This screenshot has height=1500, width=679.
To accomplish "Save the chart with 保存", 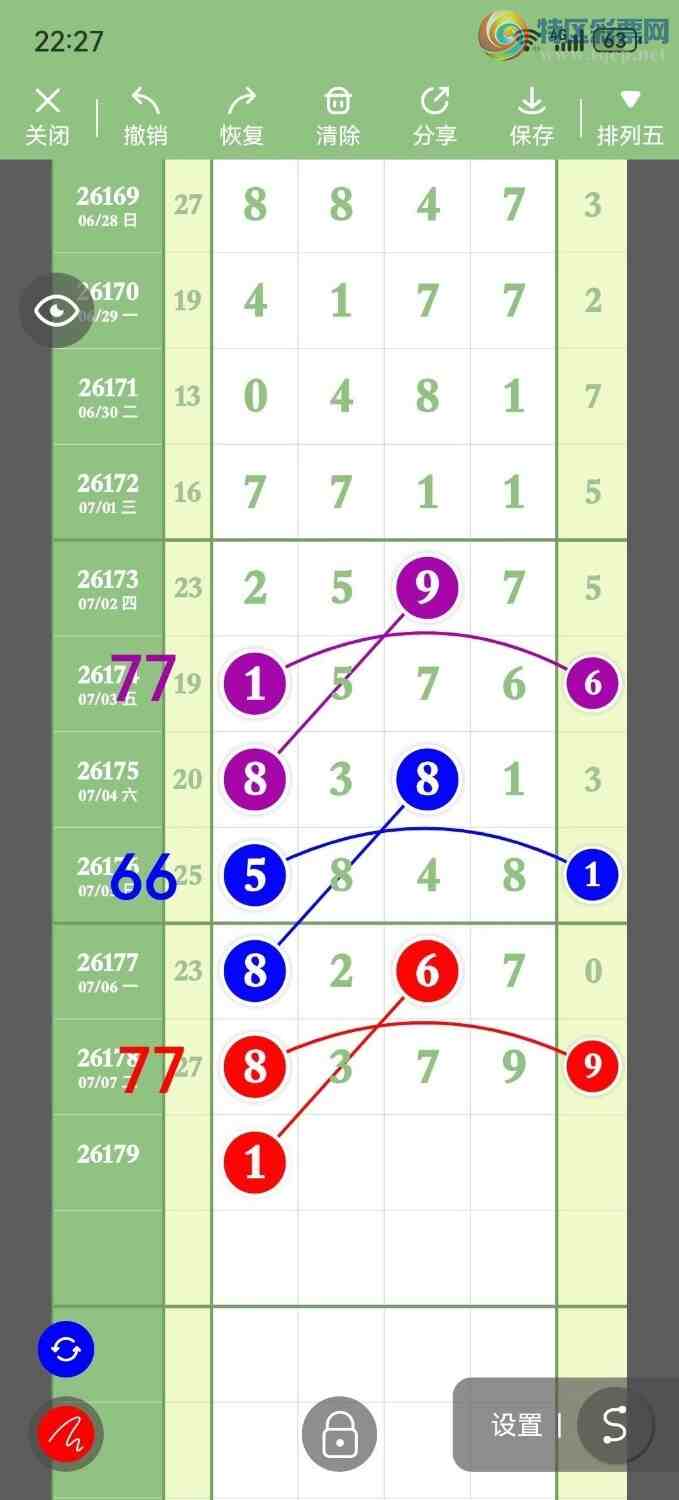I will pos(531,117).
